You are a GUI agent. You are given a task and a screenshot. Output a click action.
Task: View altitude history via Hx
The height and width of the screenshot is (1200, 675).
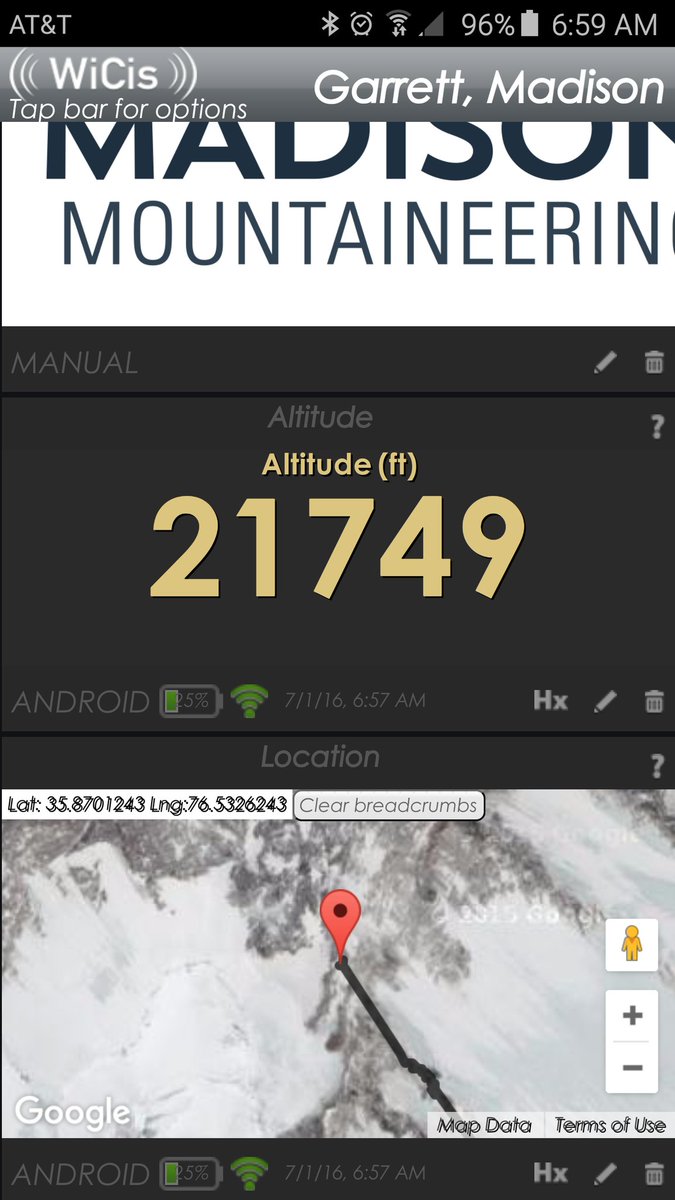click(x=550, y=701)
